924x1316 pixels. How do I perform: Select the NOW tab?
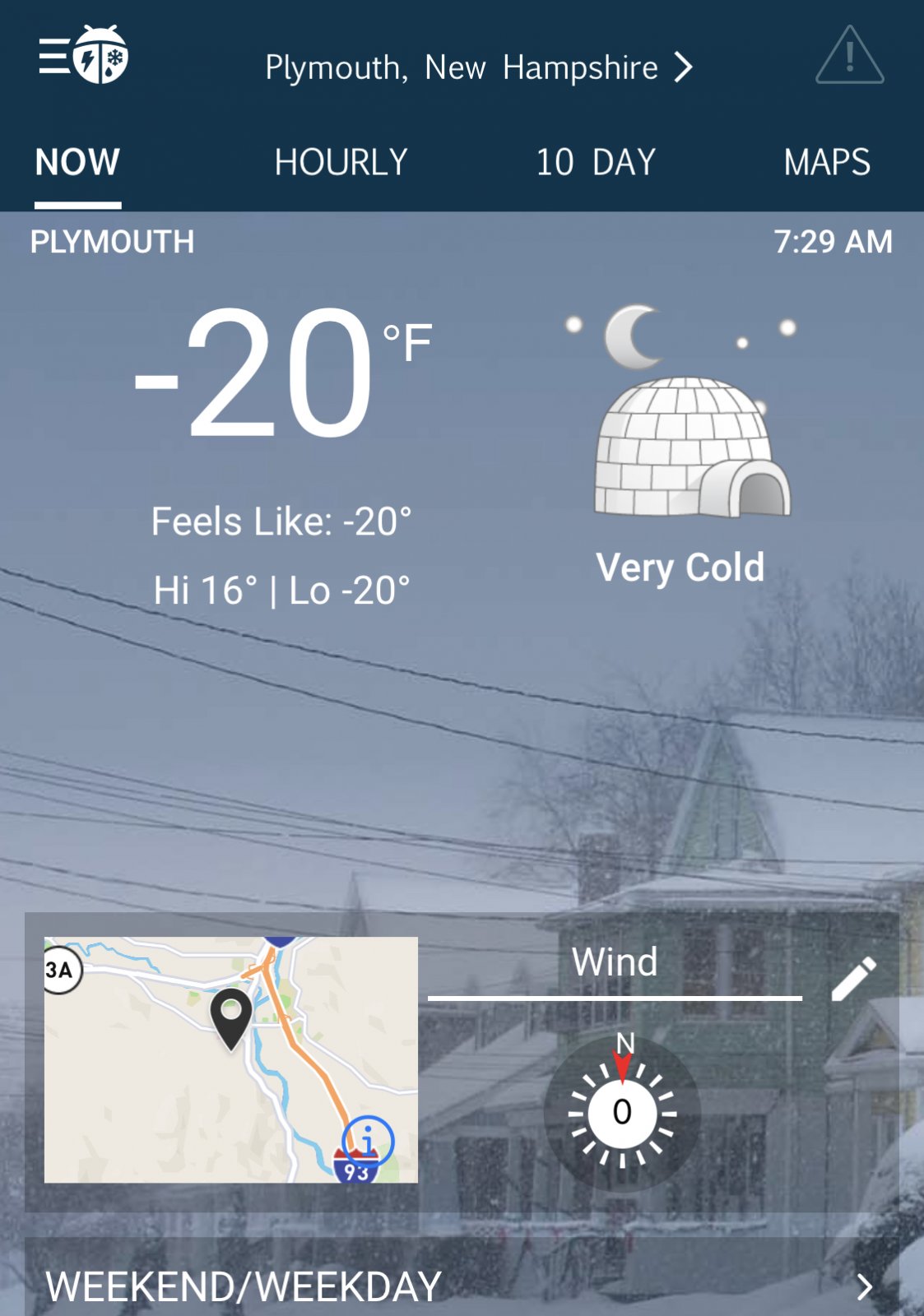77,162
